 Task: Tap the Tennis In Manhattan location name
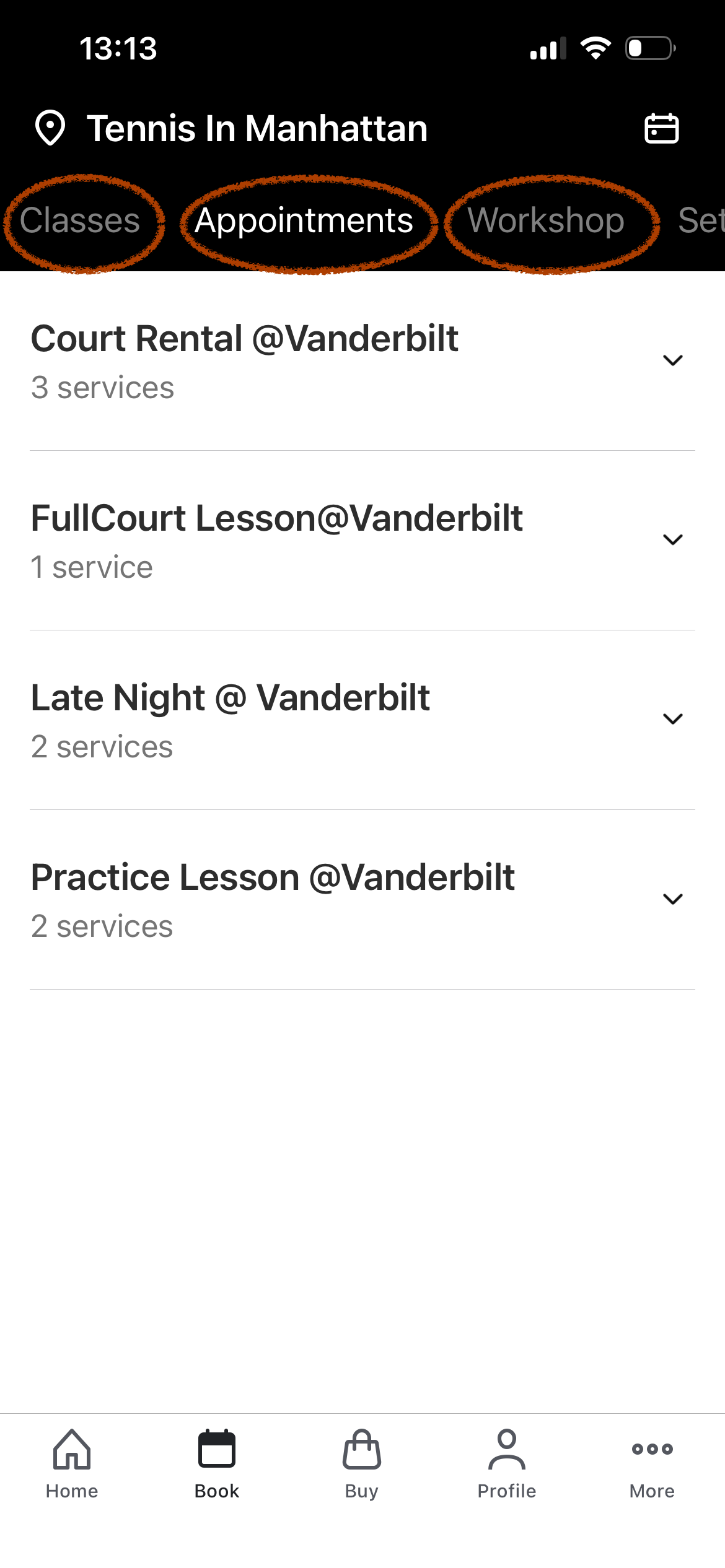click(x=257, y=128)
